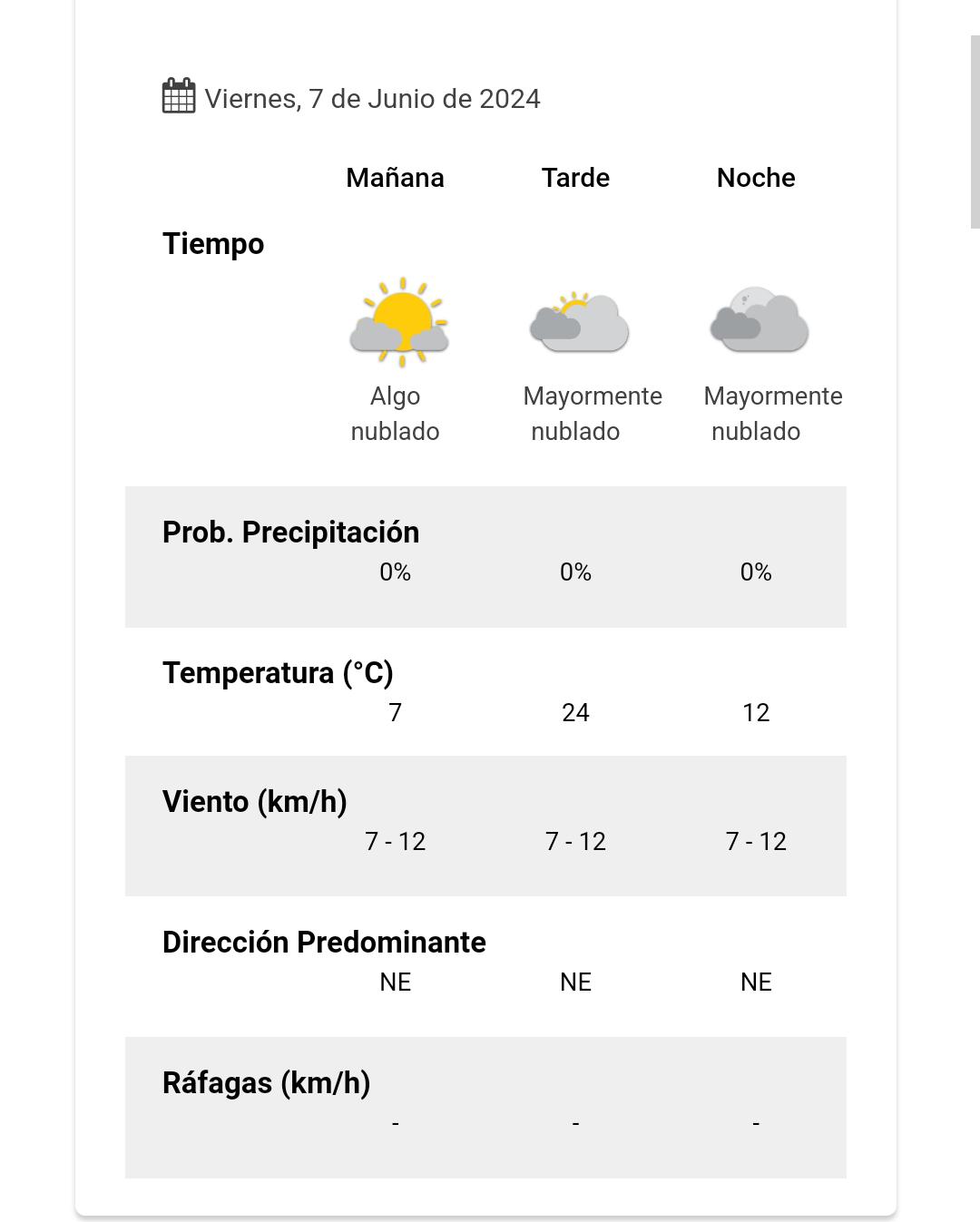This screenshot has height=1222, width=980.
Task: Toggle the Noche column selection
Action: pyautogui.click(x=756, y=178)
